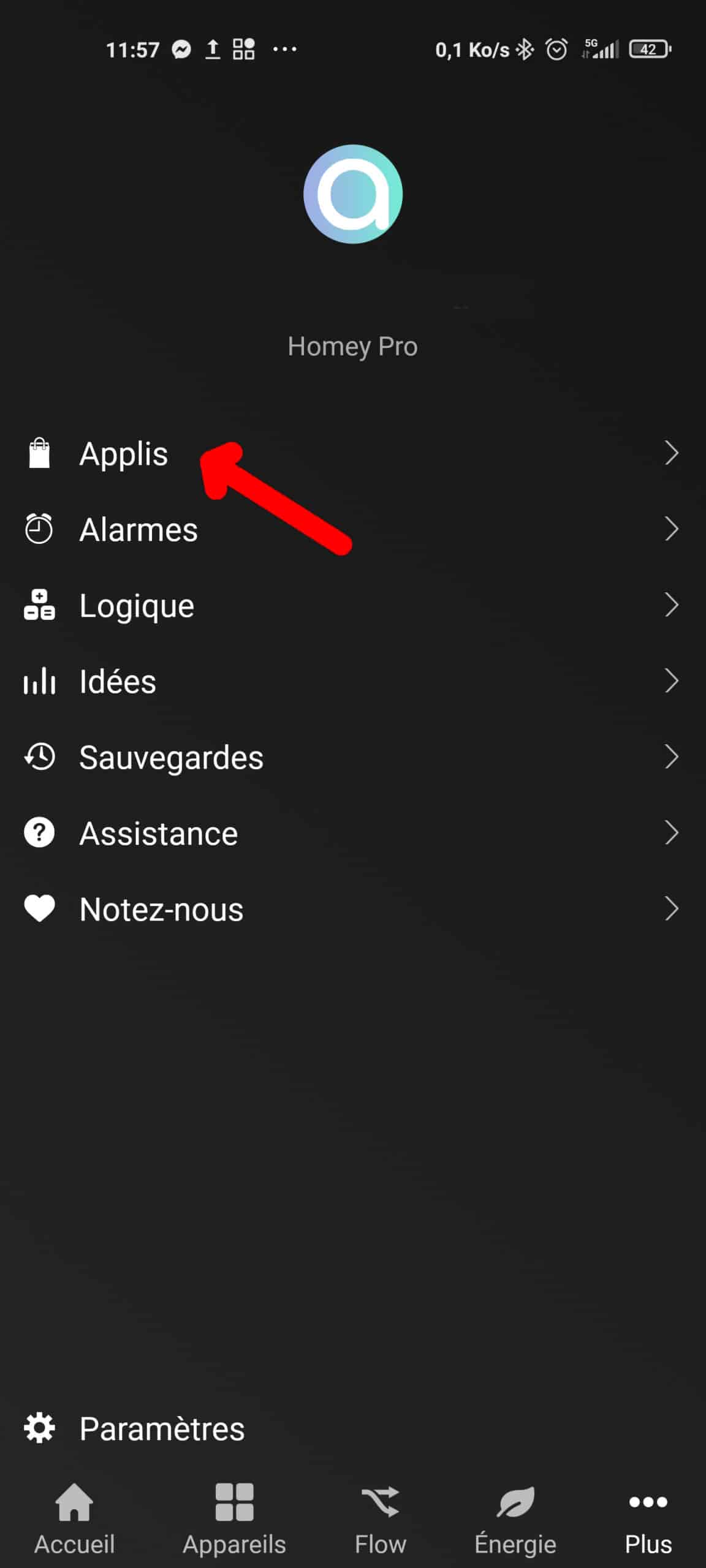Tap the Homey Pro profile avatar
Screen dimensions: 706x1568
coord(353,194)
